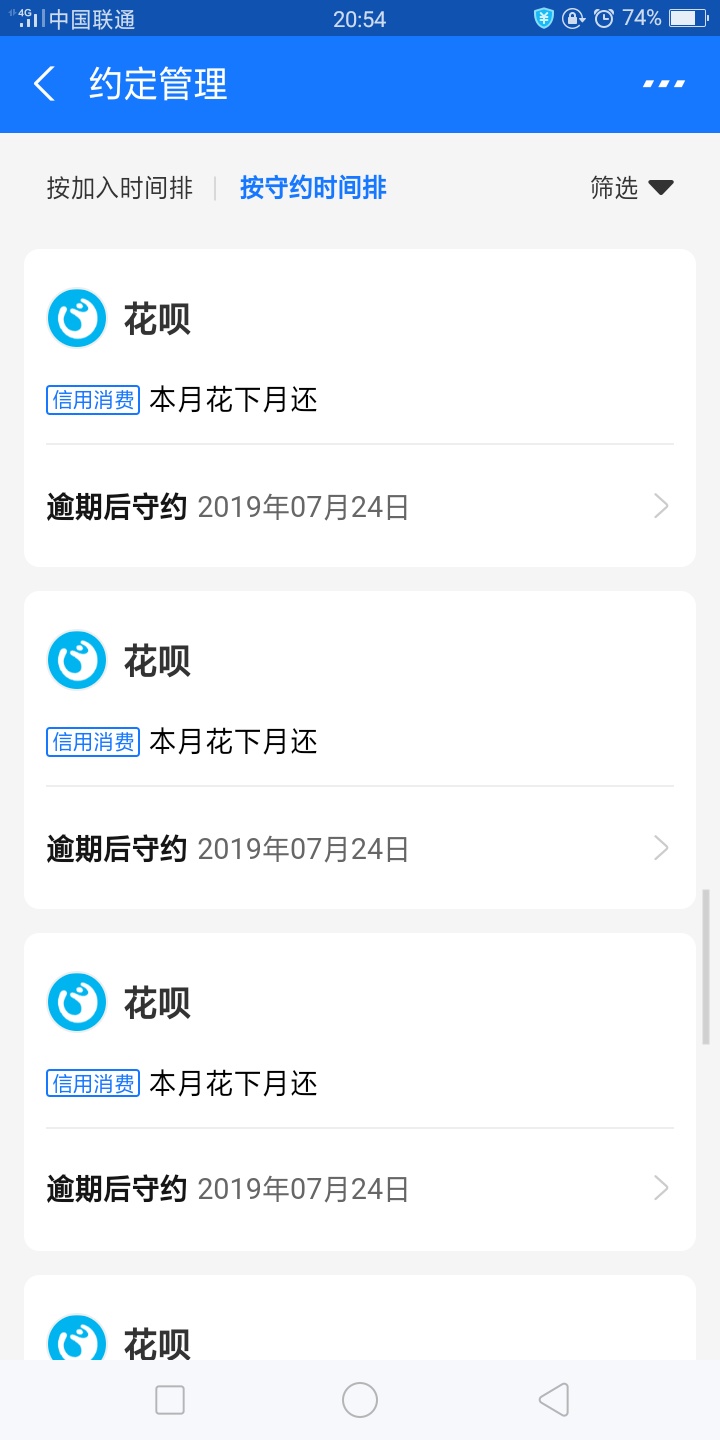The image size is (720, 1440).
Task: Select the 按守约时间排 sorting tab
Action: pyautogui.click(x=313, y=188)
